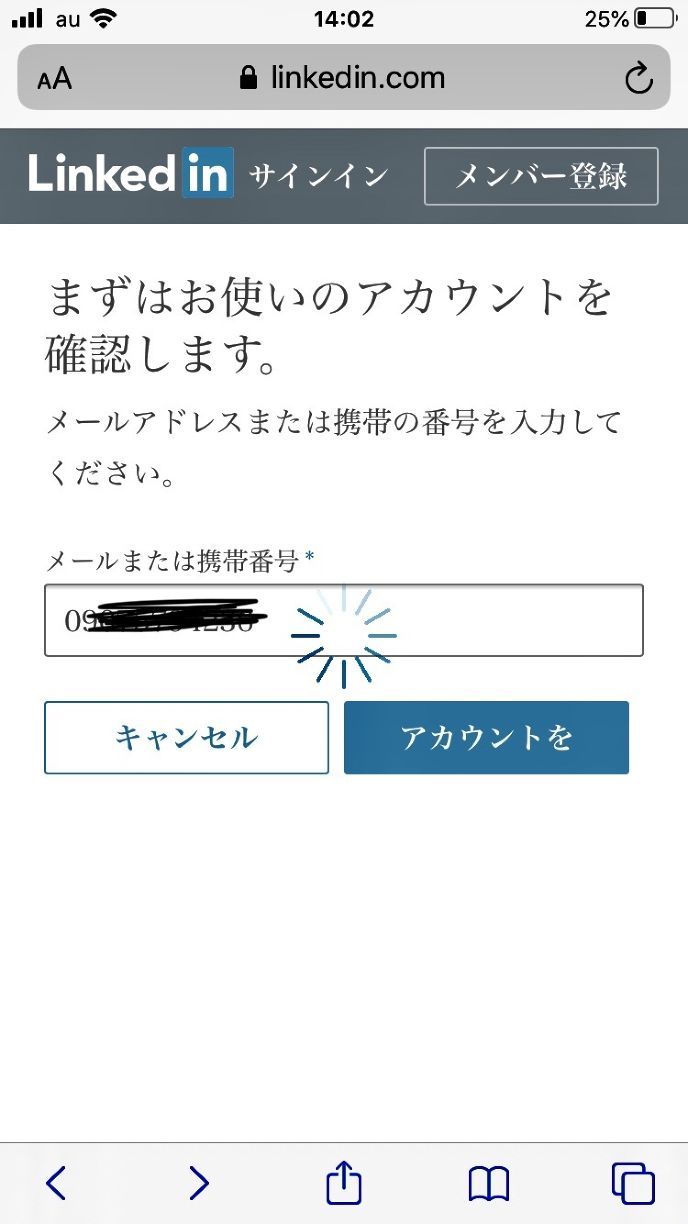Tap the キャンセル button

(x=186, y=738)
